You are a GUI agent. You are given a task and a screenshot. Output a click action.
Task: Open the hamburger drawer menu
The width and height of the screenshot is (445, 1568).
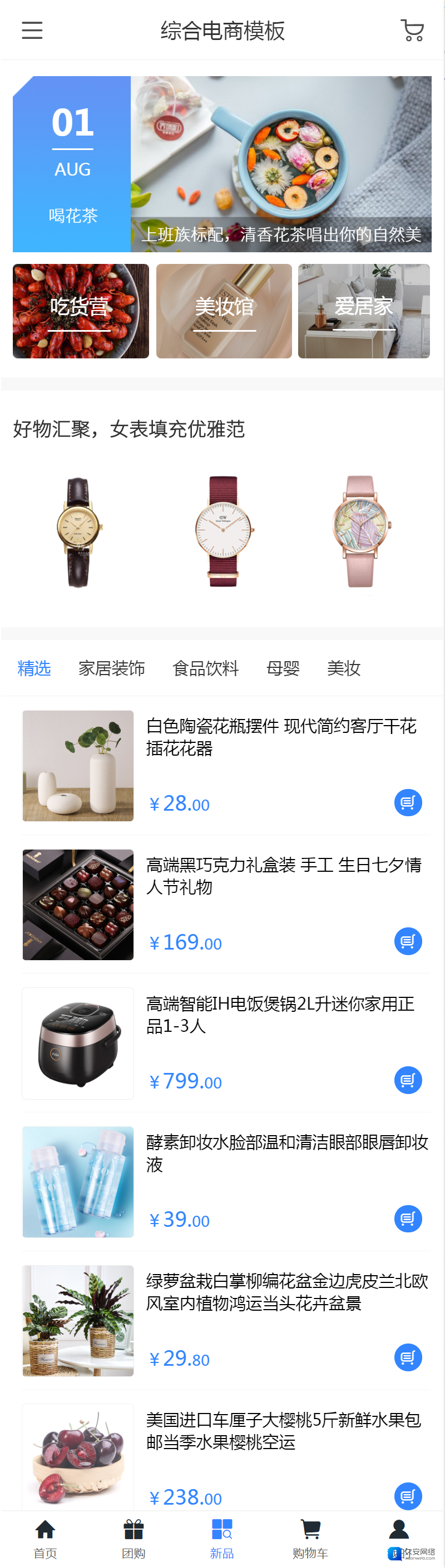pos(32,31)
